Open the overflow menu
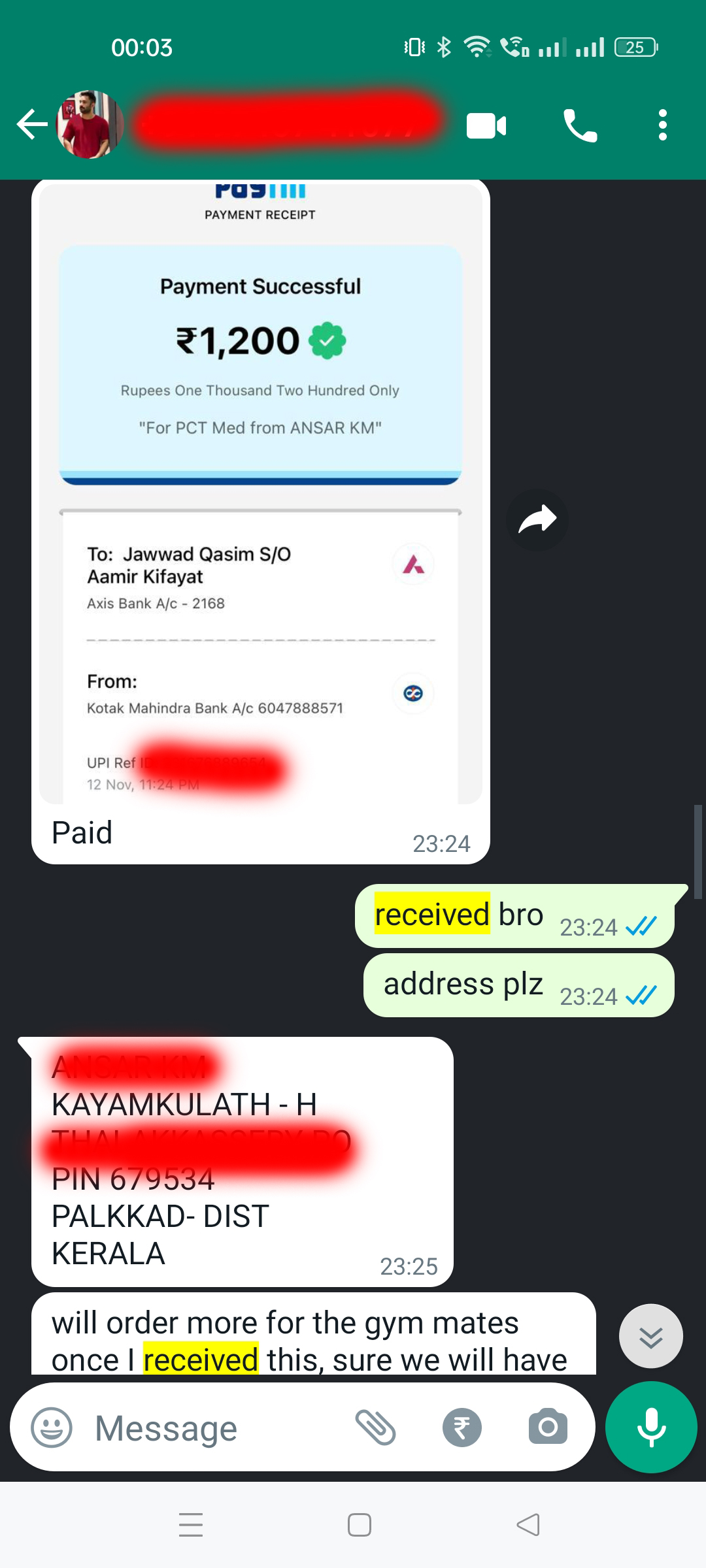706x1568 pixels. 662,125
